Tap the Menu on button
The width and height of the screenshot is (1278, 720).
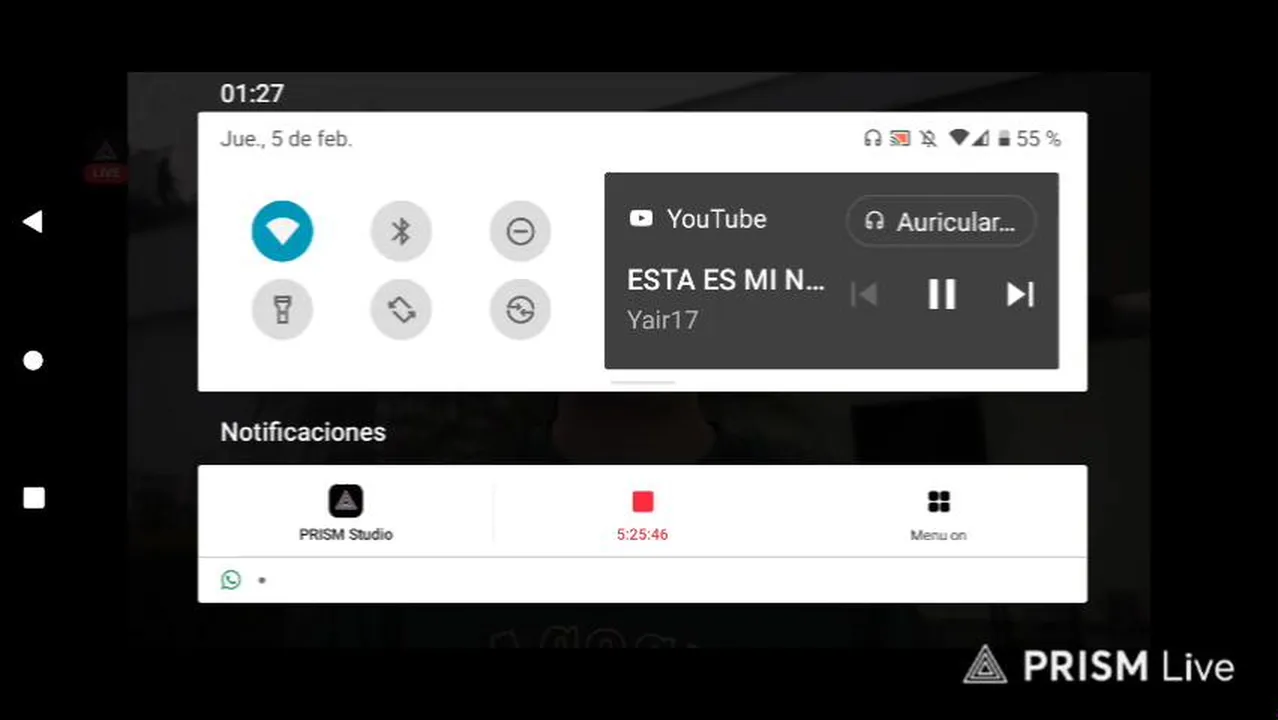pos(938,512)
